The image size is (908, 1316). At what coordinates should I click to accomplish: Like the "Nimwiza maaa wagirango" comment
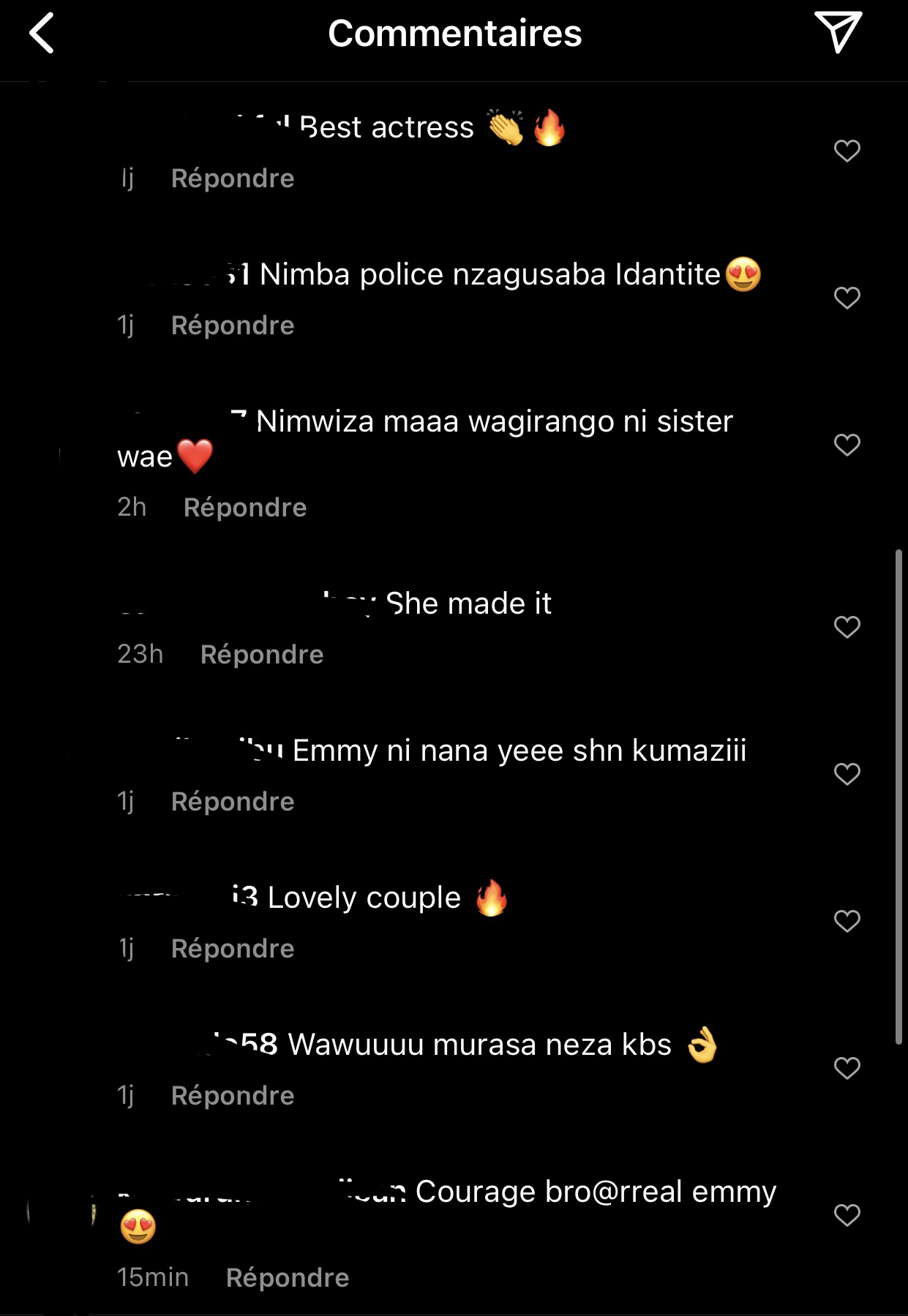(847, 445)
